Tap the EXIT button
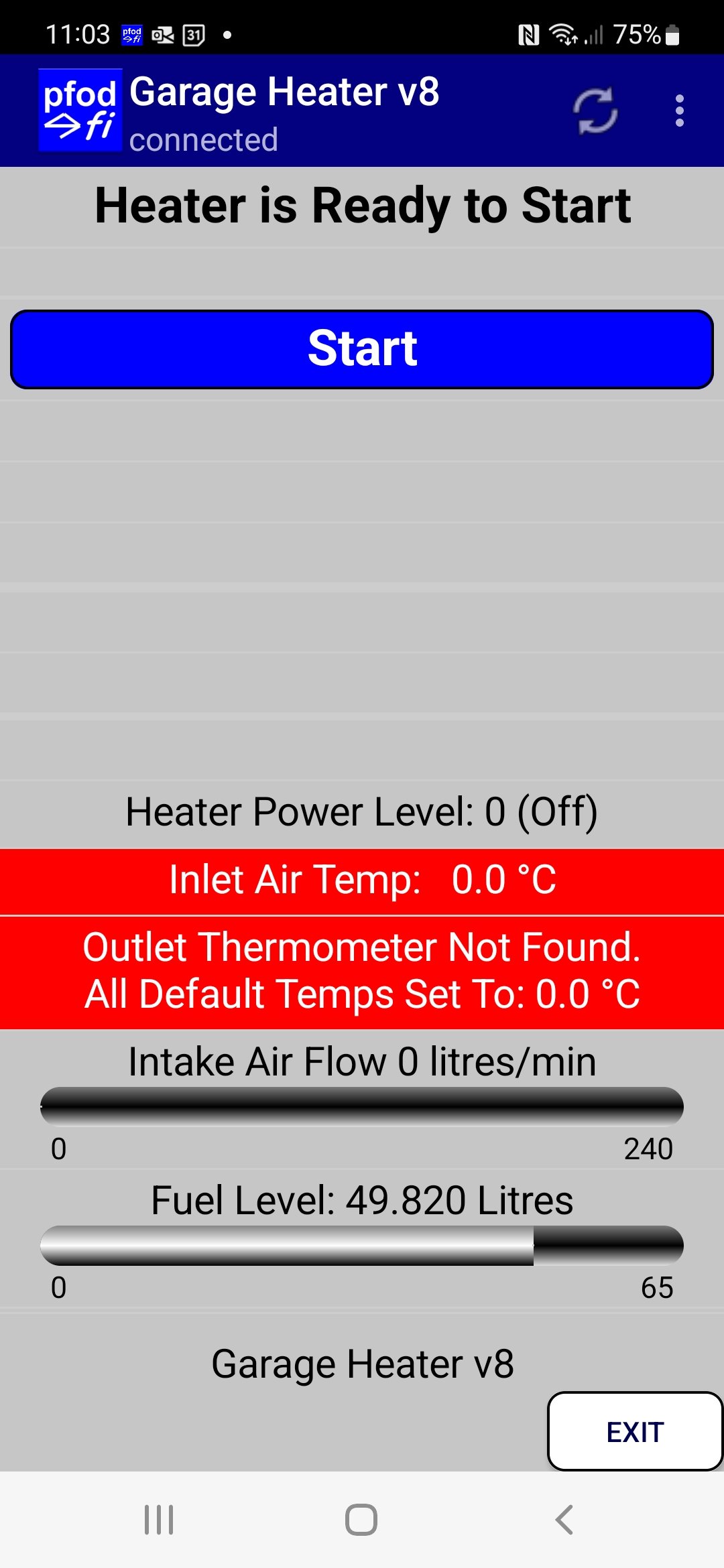Screen dimensions: 724x1568 (634, 1431)
